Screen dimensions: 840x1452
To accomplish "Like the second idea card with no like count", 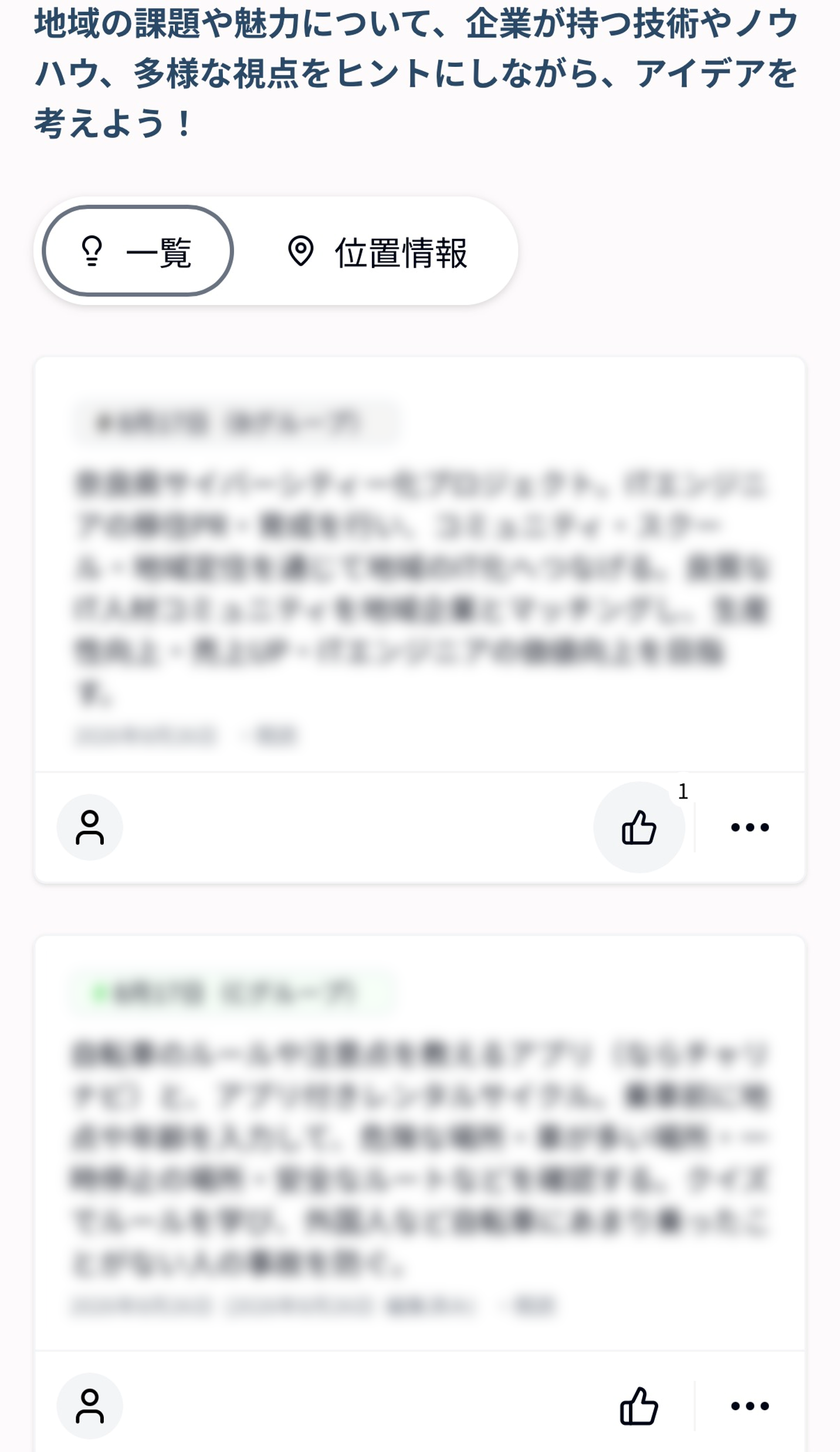I will tap(639, 1406).
